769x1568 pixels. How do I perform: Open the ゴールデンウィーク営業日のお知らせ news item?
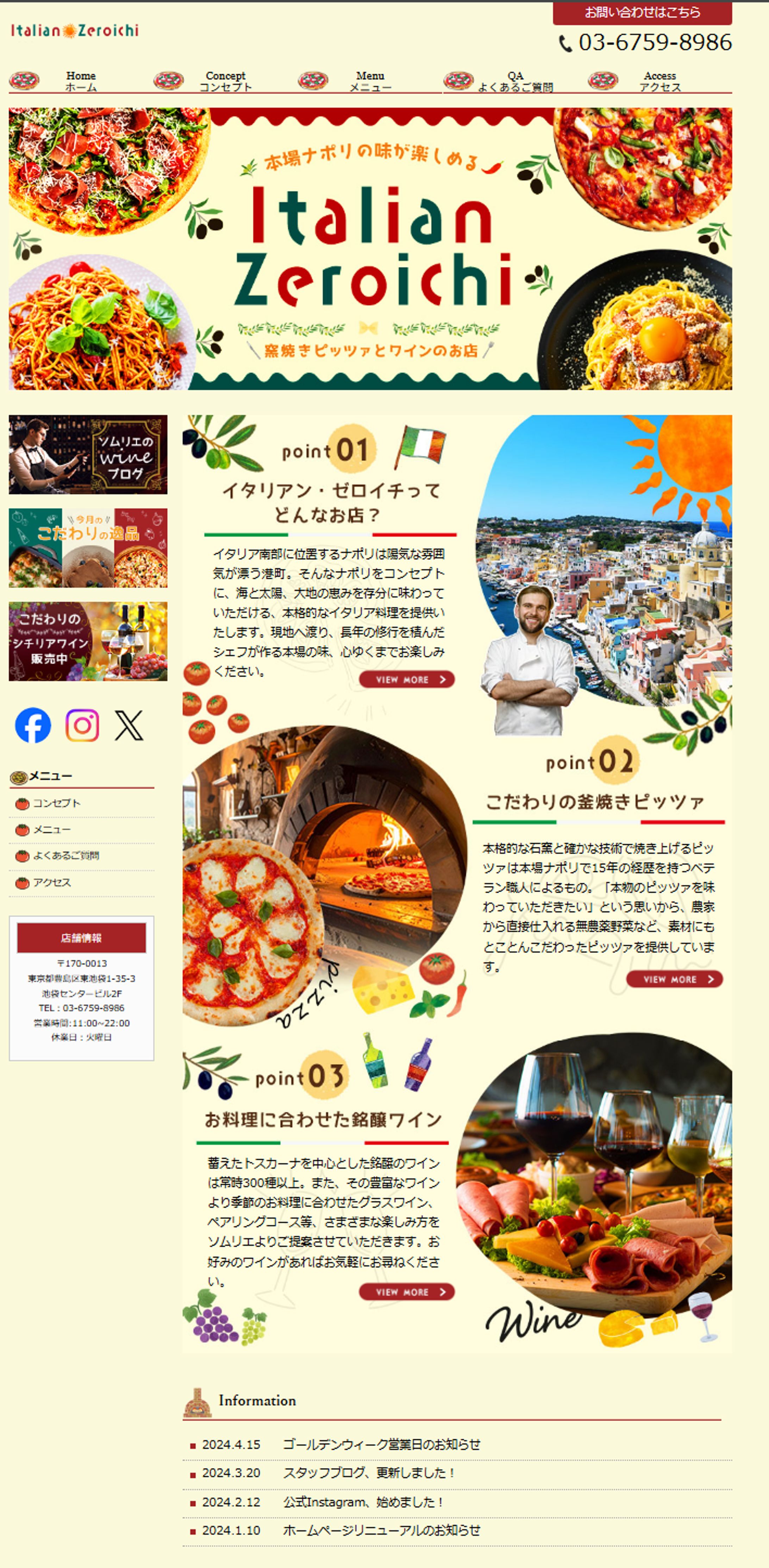[x=381, y=1444]
